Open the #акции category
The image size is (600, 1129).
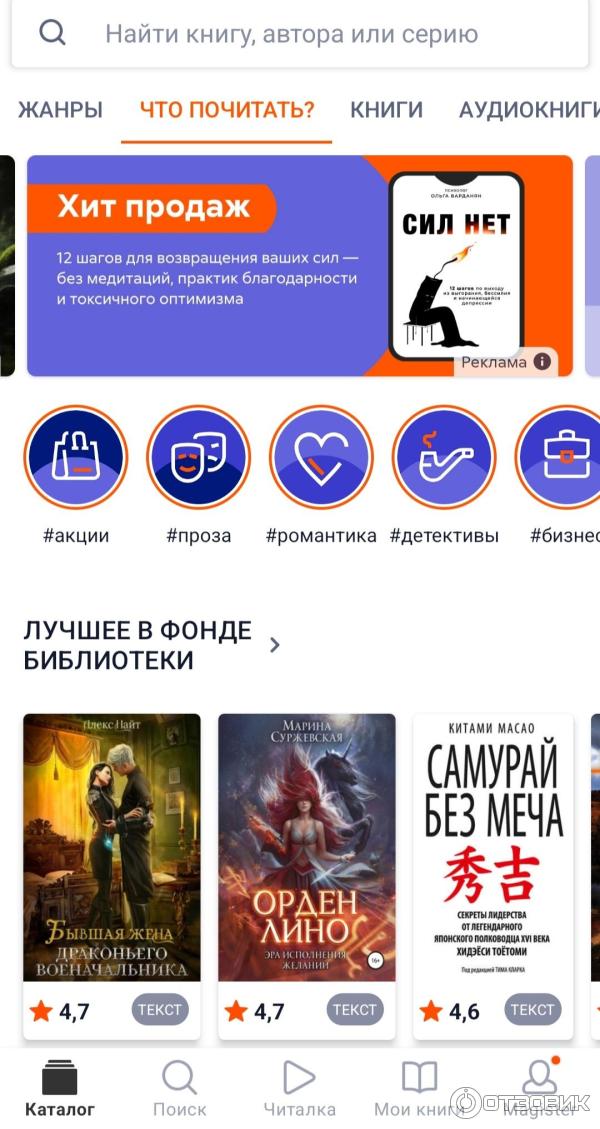click(76, 458)
